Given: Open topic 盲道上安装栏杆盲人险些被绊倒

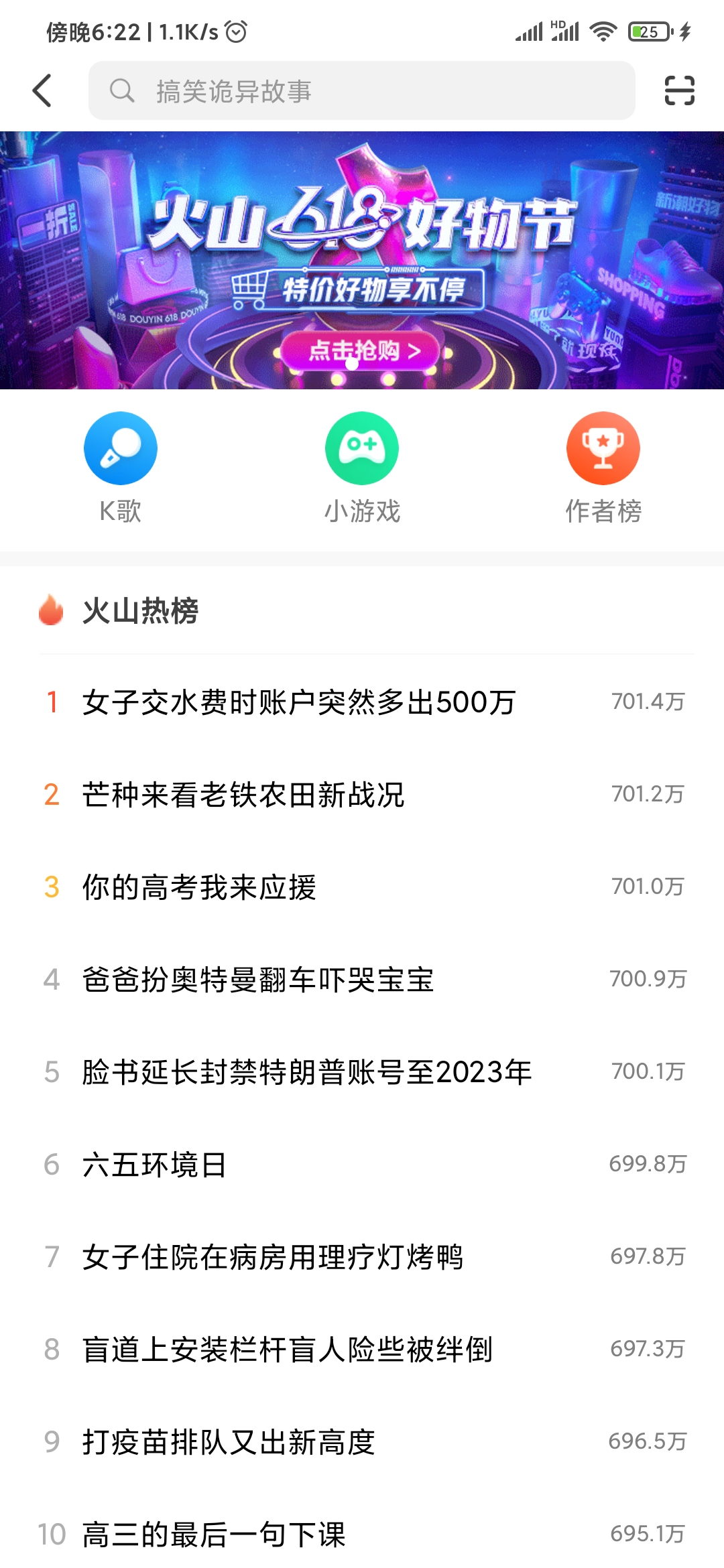Looking at the screenshot, I should [x=288, y=1350].
